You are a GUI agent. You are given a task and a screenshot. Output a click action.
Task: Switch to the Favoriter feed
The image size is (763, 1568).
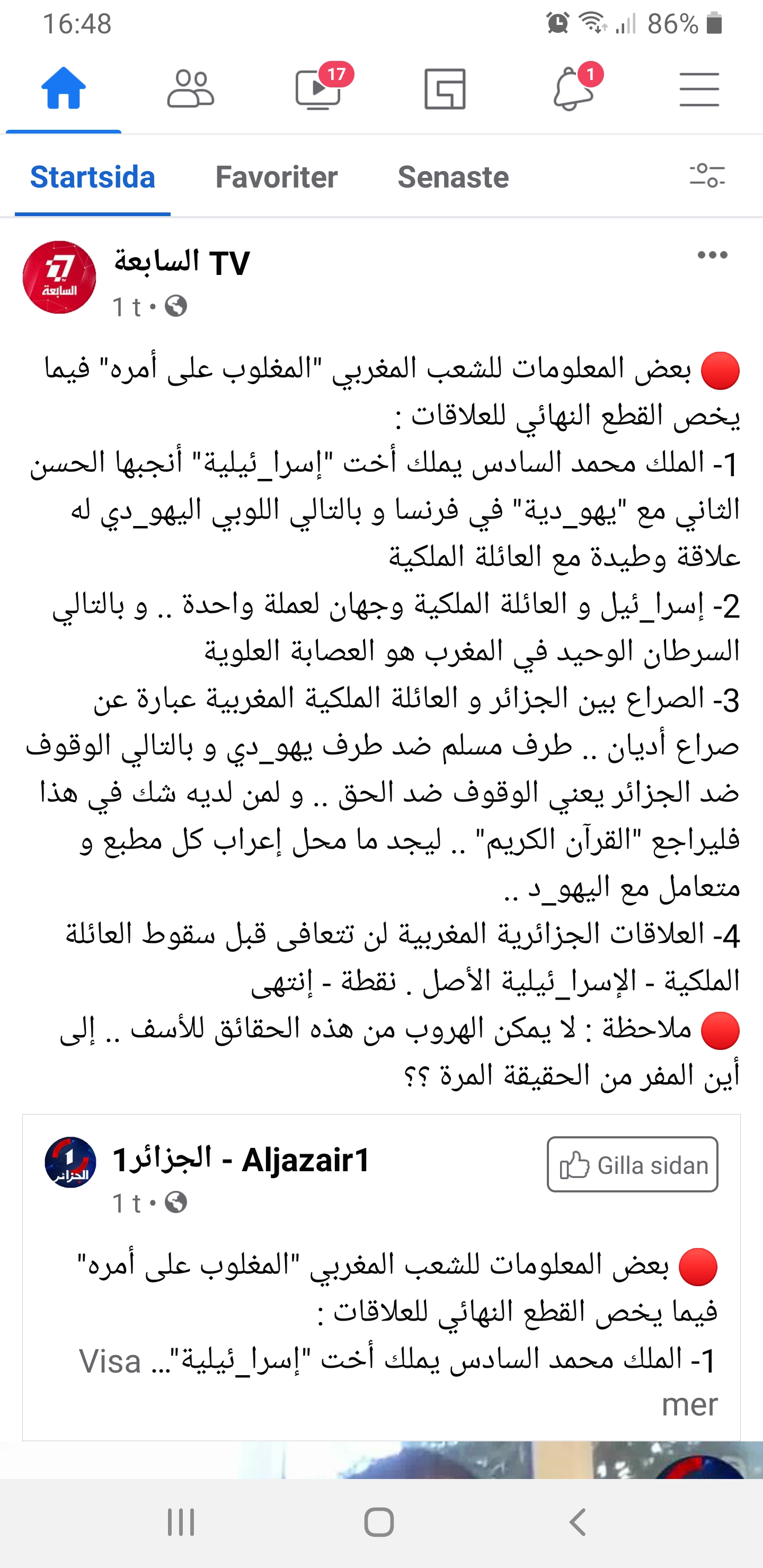pos(277,177)
